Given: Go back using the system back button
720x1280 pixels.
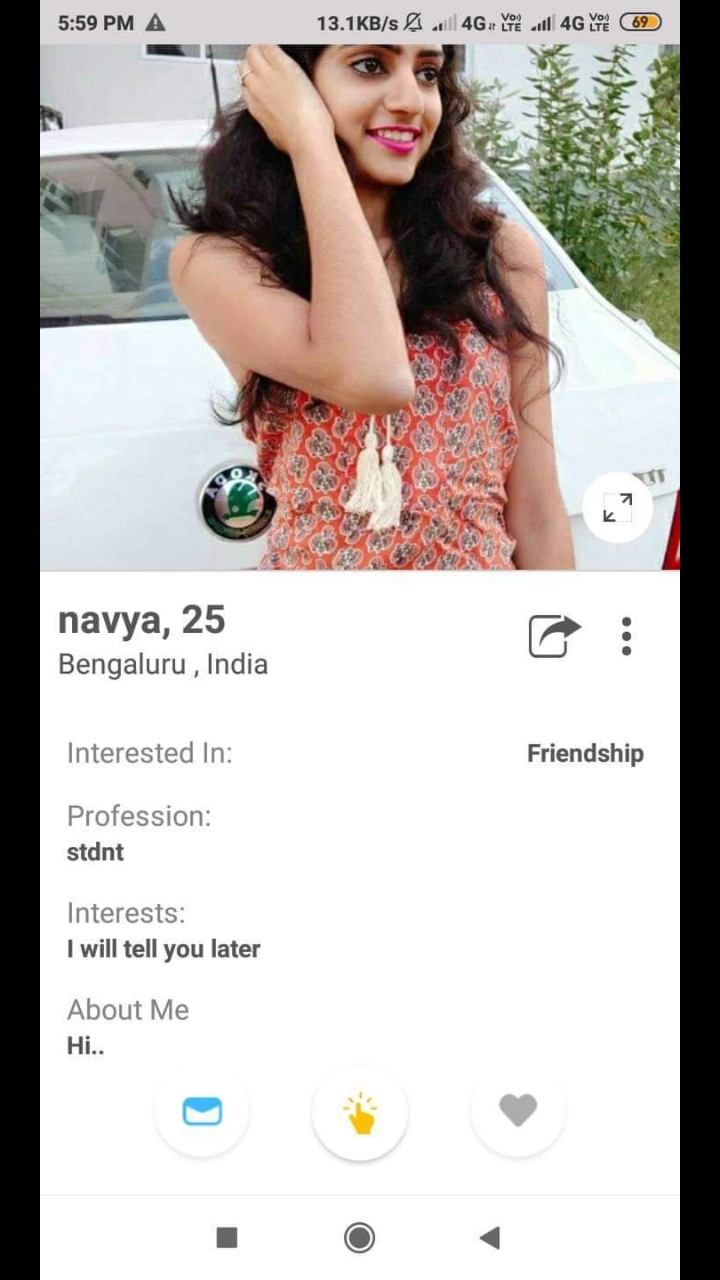Looking at the screenshot, I should 489,1238.
